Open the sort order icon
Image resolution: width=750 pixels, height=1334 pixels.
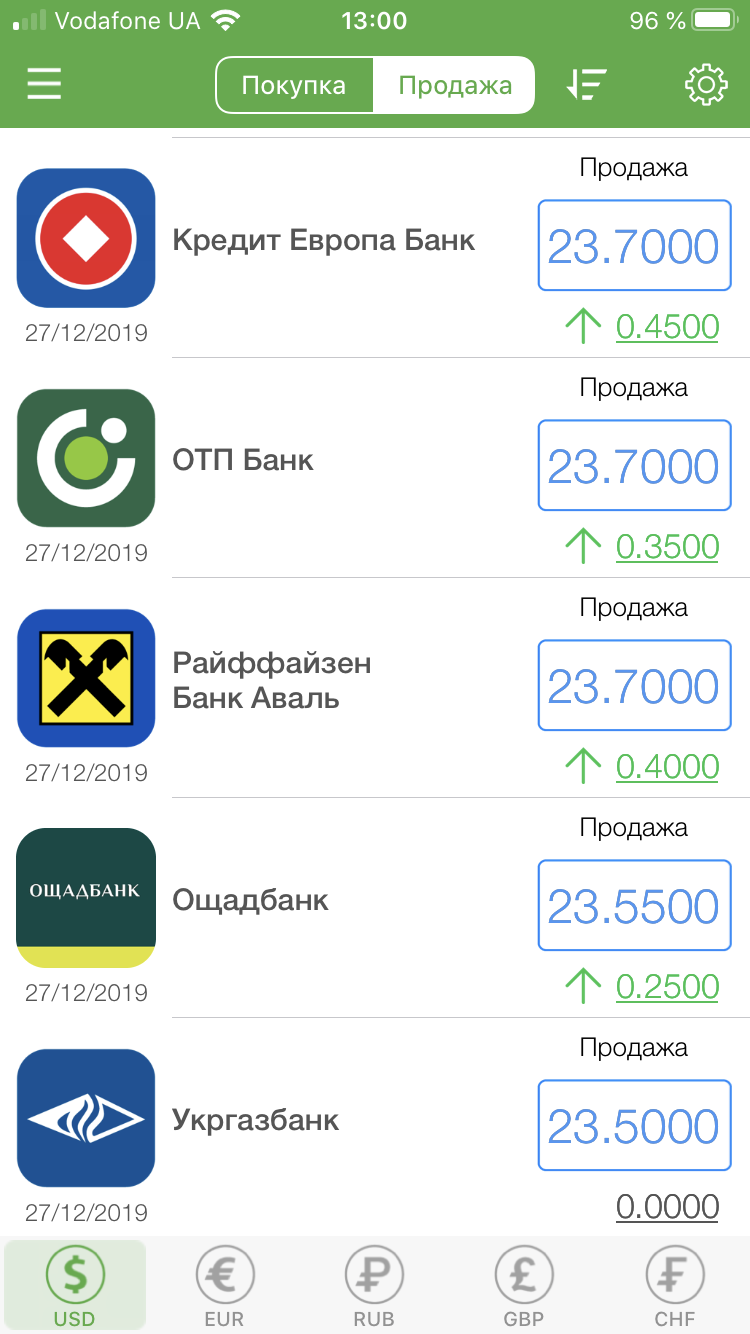(586, 85)
